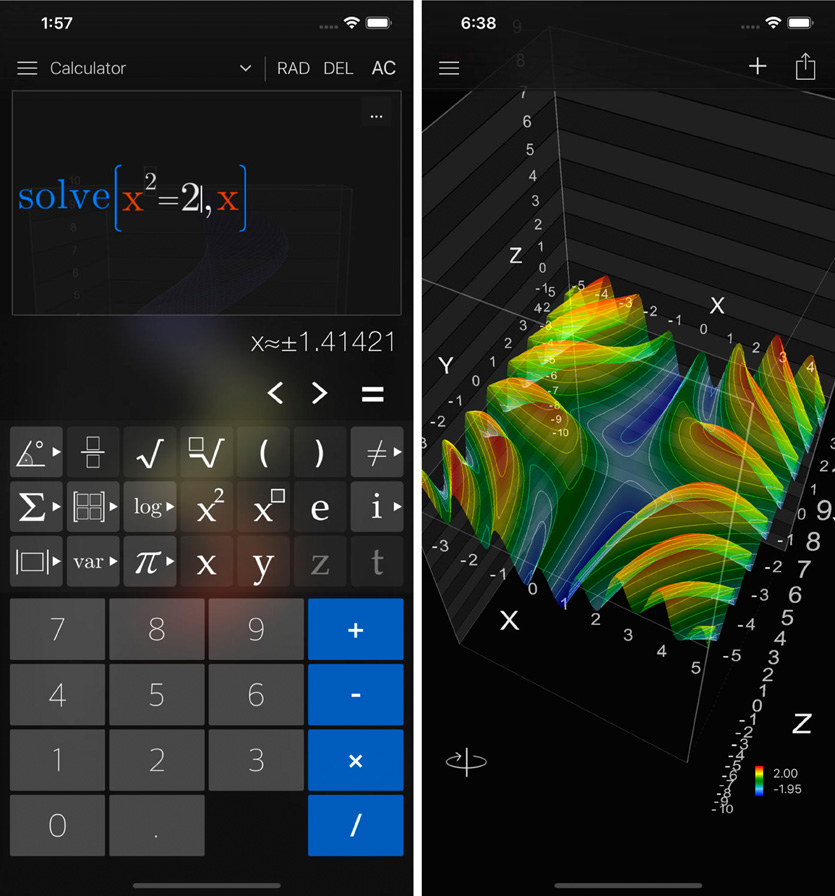Insert the pi constant
The height and width of the screenshot is (896, 835).
point(149,562)
